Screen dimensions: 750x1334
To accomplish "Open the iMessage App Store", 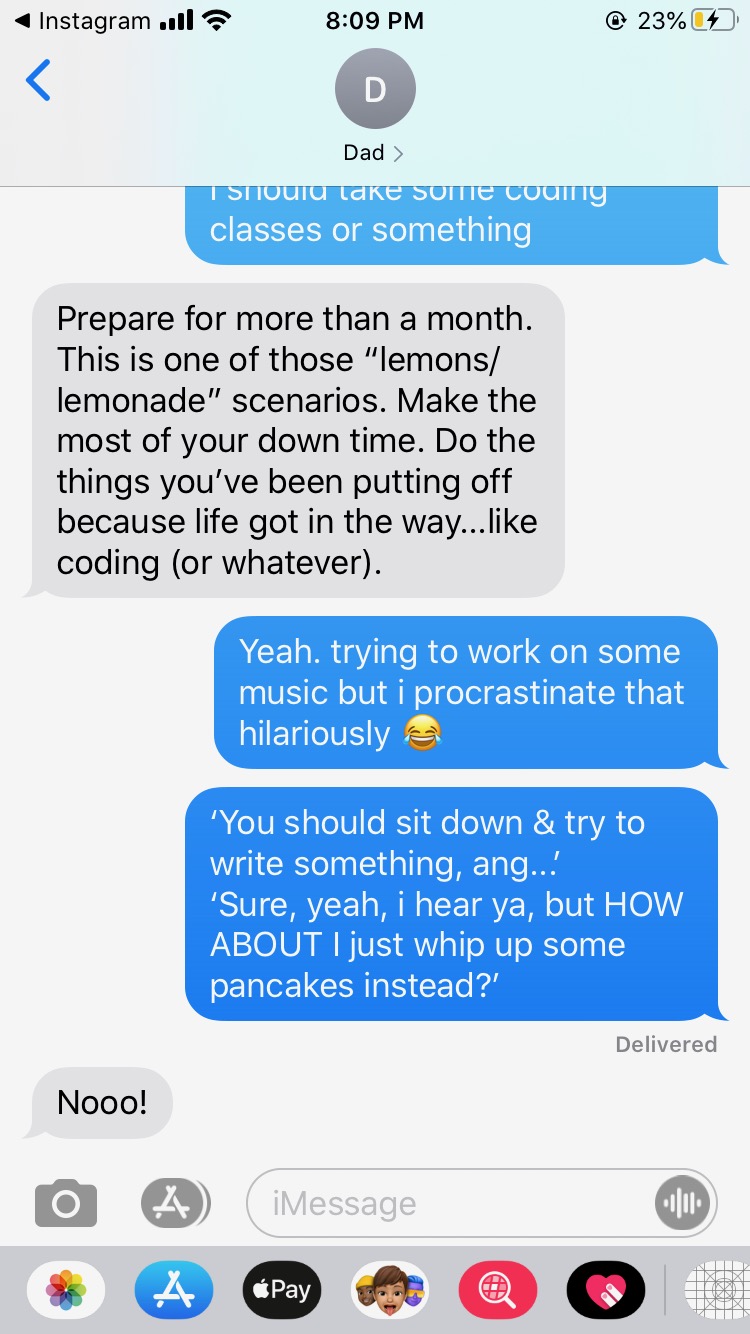I will (x=174, y=1290).
